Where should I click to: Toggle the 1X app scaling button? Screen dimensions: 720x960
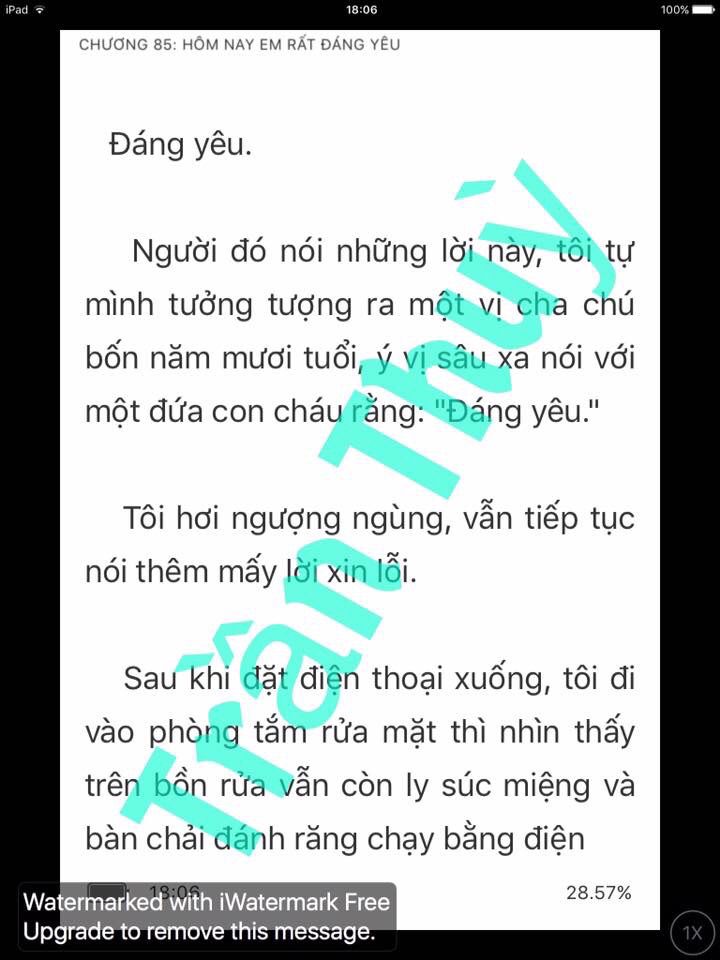click(x=692, y=933)
